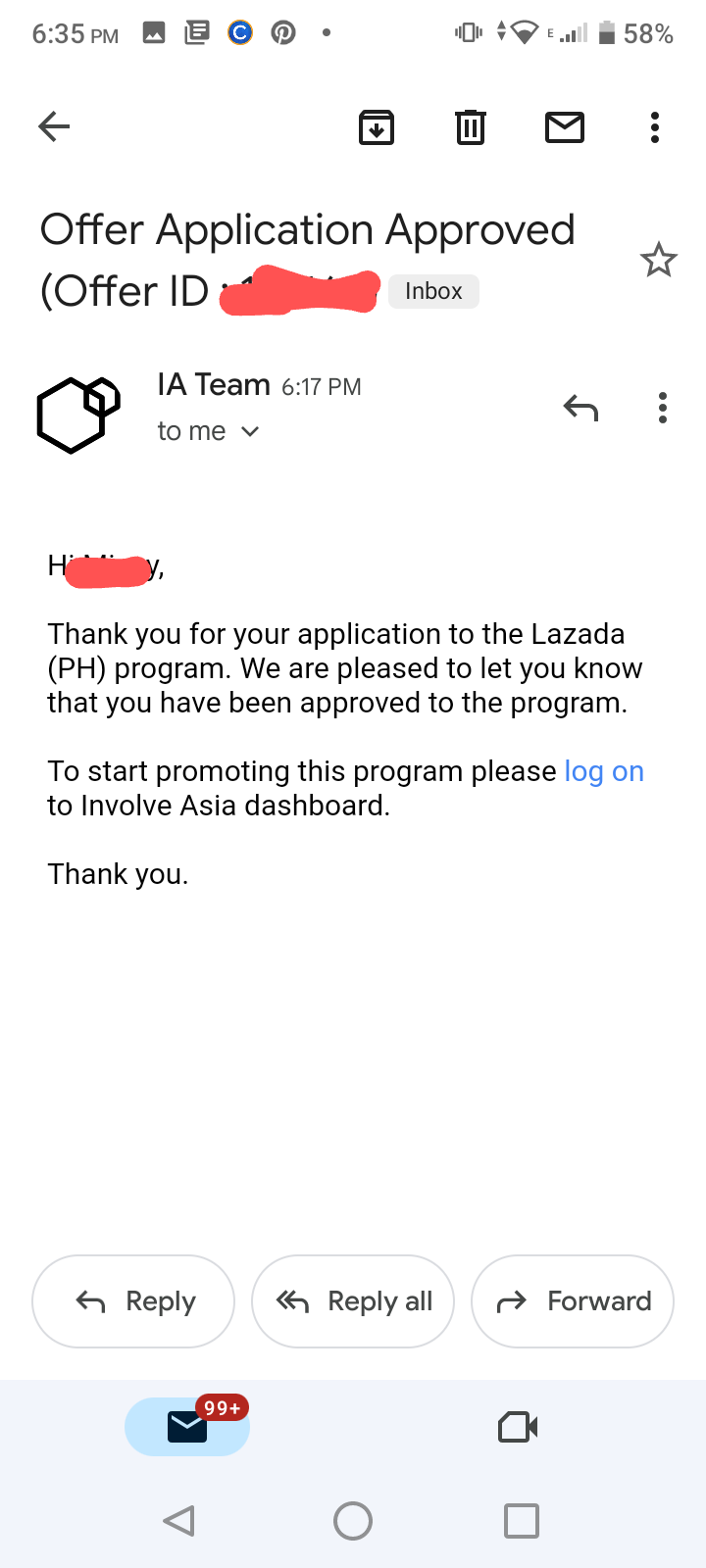
Task: Choose Reply all
Action: (x=353, y=1301)
